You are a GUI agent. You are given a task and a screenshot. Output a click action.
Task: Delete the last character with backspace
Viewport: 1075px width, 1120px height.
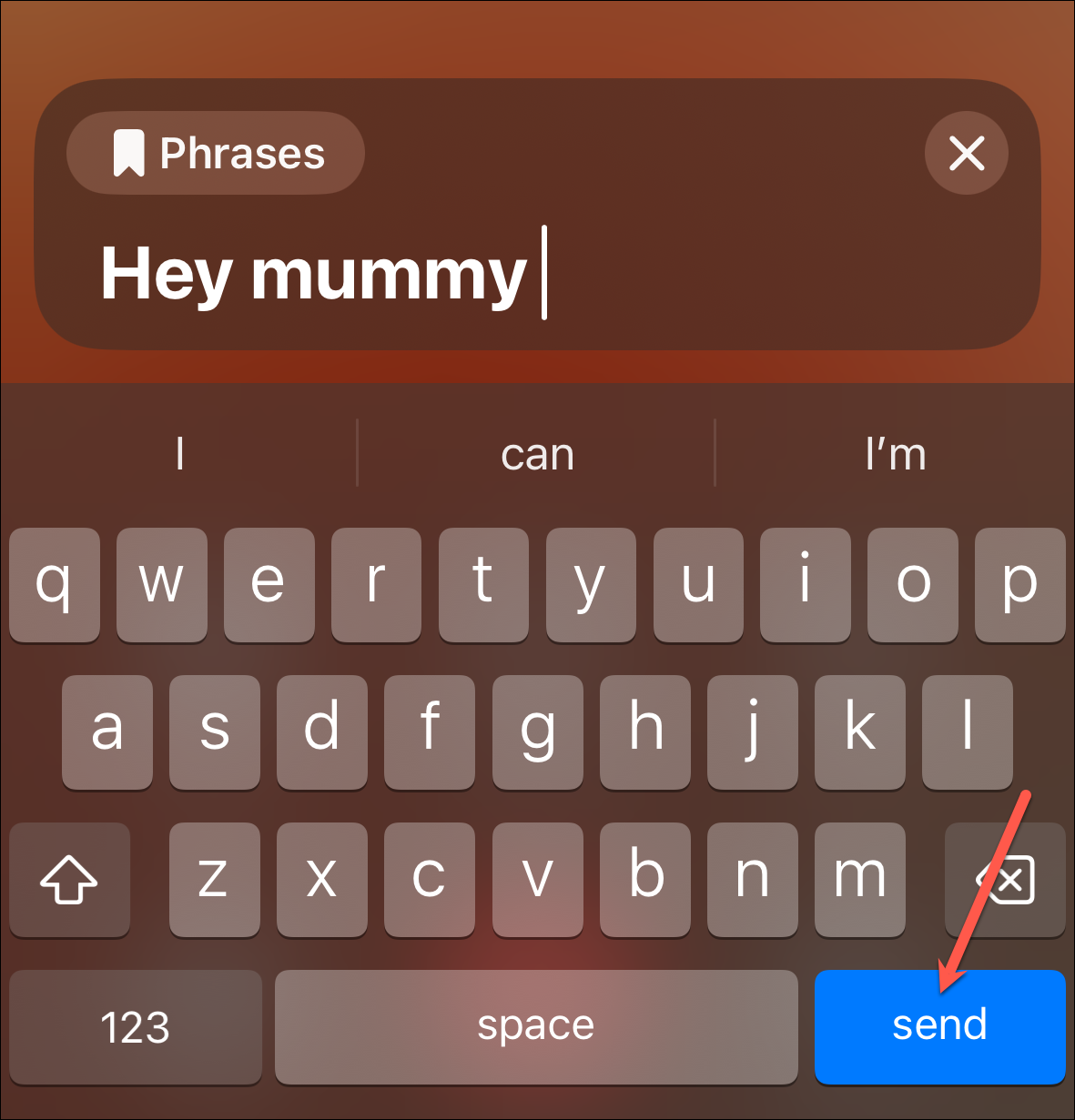click(x=1005, y=879)
